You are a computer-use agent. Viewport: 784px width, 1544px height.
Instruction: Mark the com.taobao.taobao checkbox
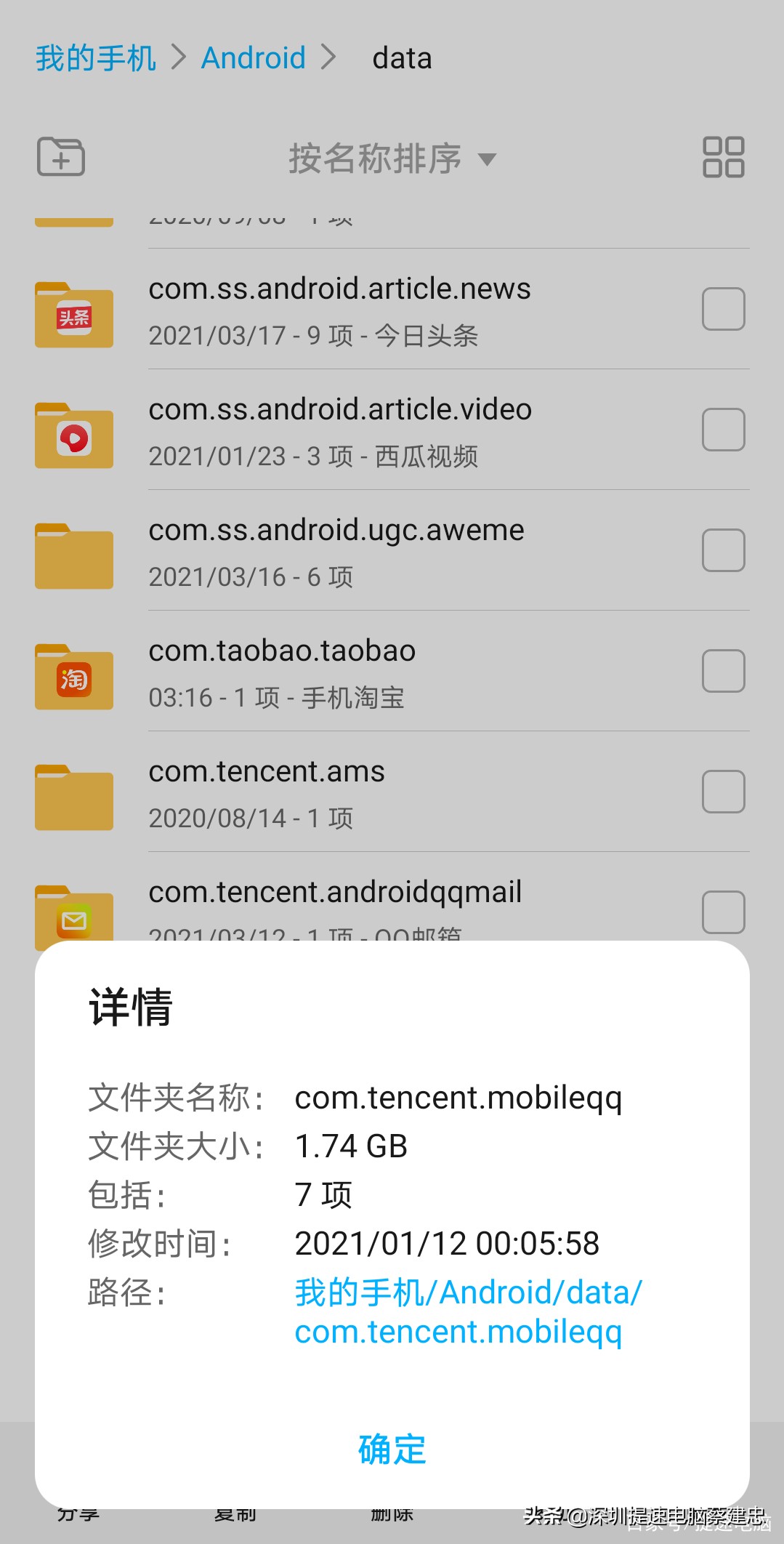(x=723, y=671)
